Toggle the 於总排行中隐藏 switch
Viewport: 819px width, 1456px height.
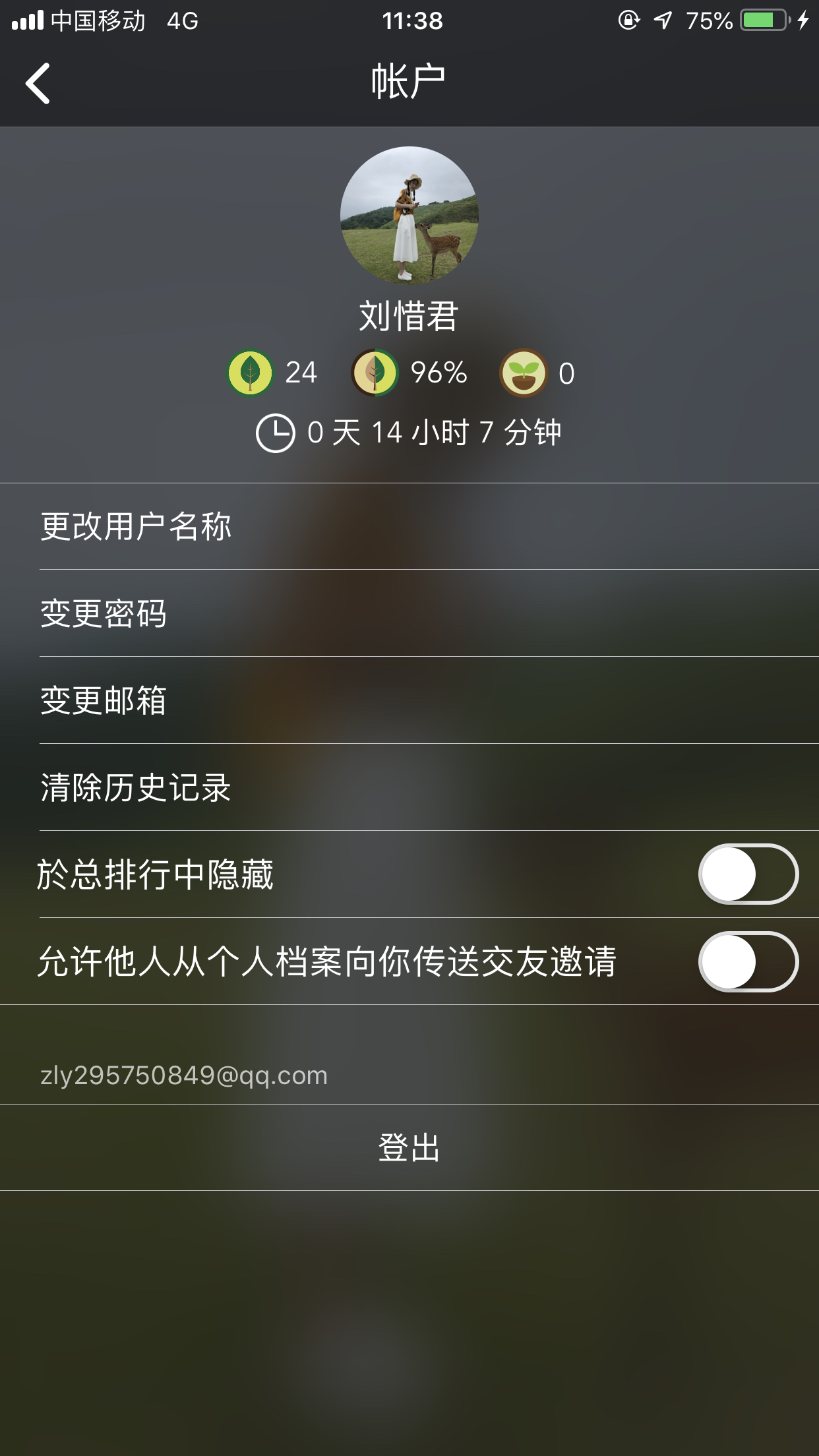point(748,874)
